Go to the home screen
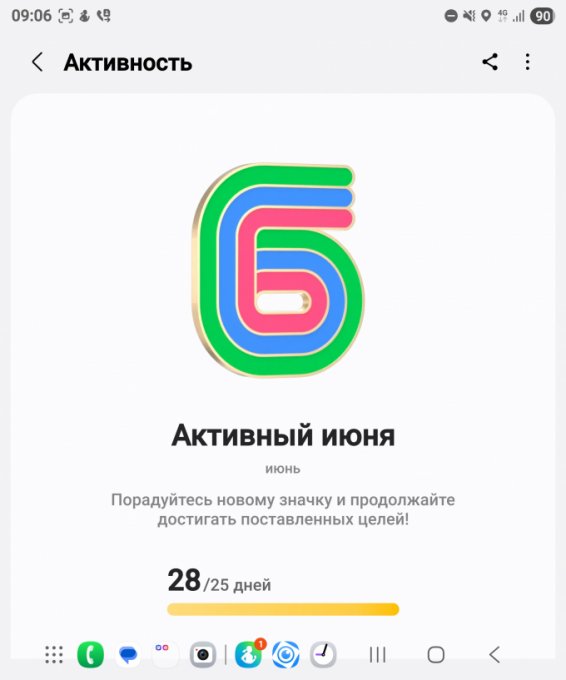 click(436, 654)
